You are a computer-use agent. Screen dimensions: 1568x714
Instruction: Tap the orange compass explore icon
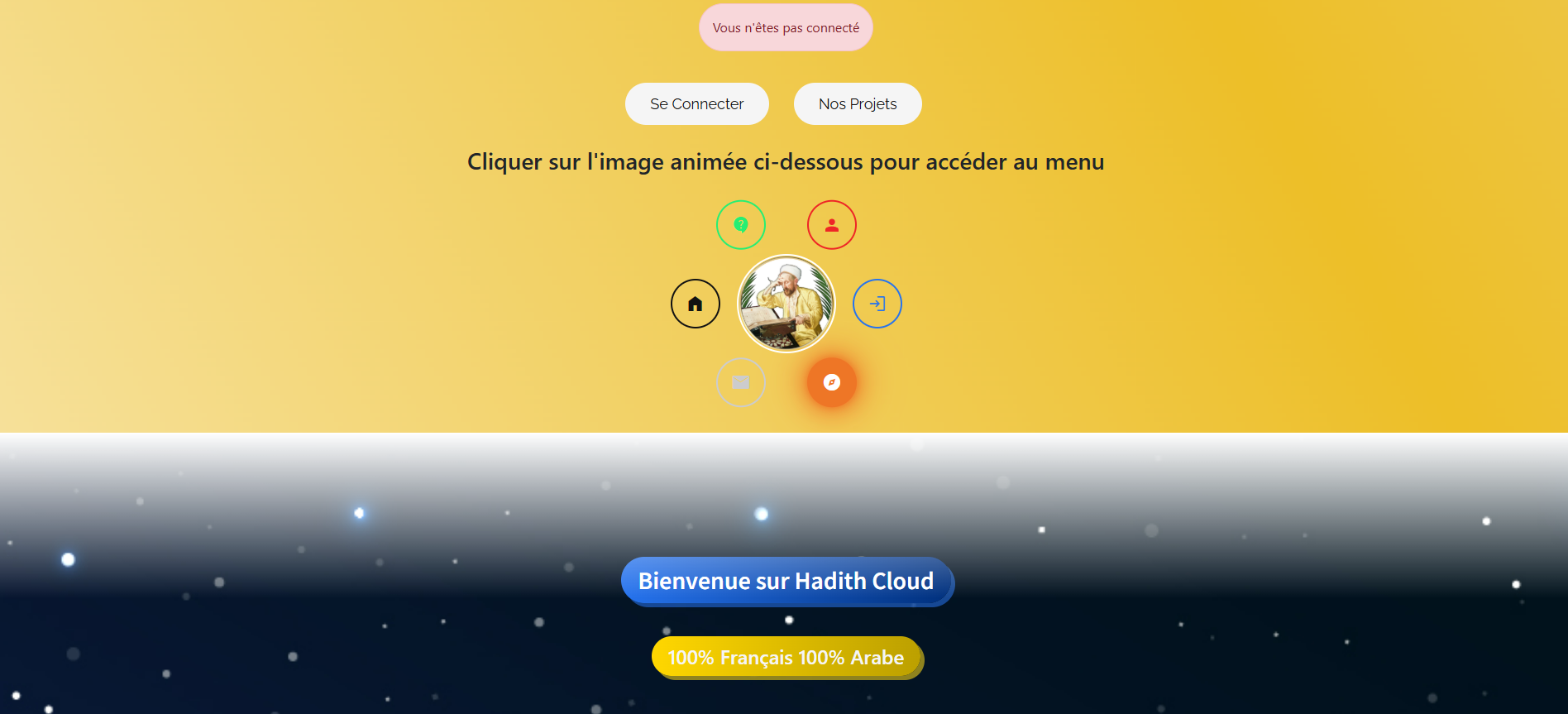click(832, 382)
